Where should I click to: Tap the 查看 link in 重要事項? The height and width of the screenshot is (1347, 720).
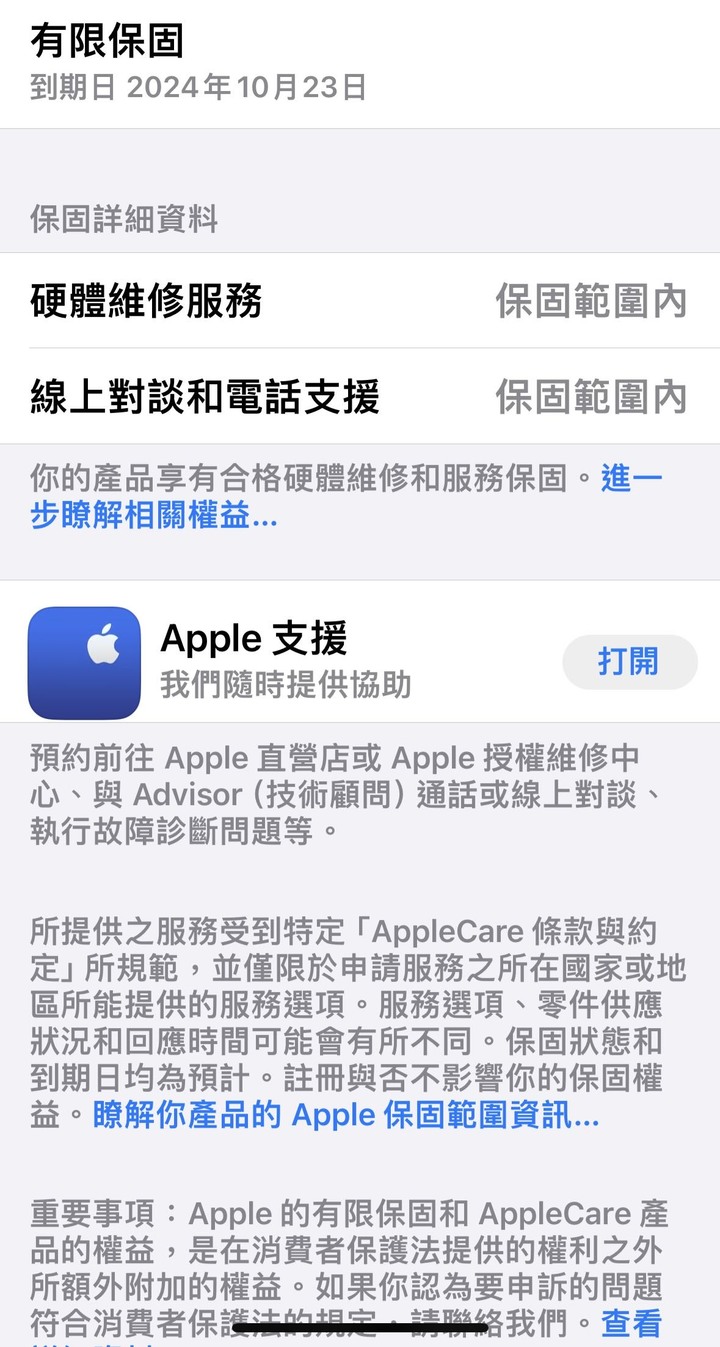631,1324
